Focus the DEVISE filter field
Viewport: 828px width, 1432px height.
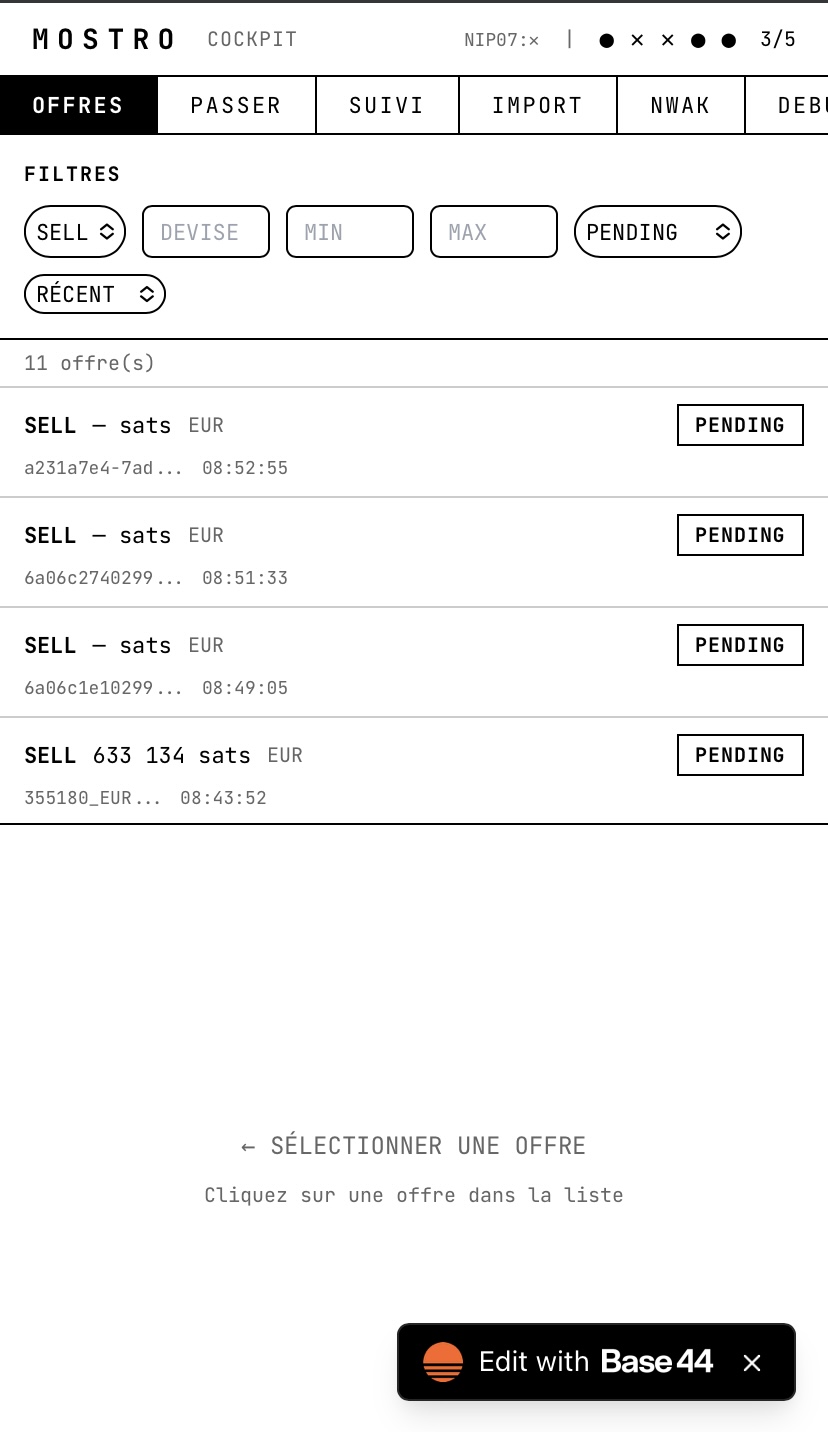pyautogui.click(x=206, y=232)
